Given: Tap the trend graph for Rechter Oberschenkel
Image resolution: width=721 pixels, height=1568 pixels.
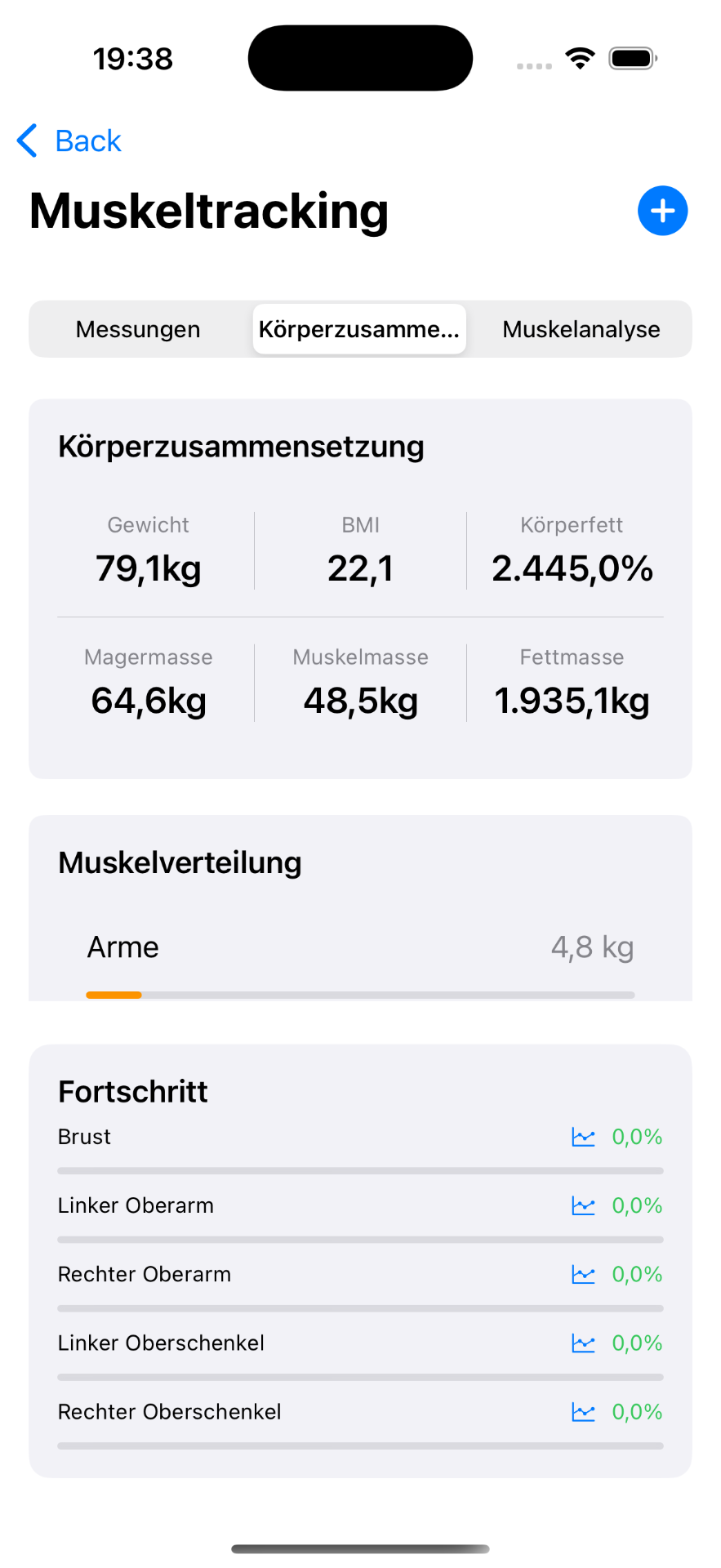Looking at the screenshot, I should click(x=582, y=1412).
